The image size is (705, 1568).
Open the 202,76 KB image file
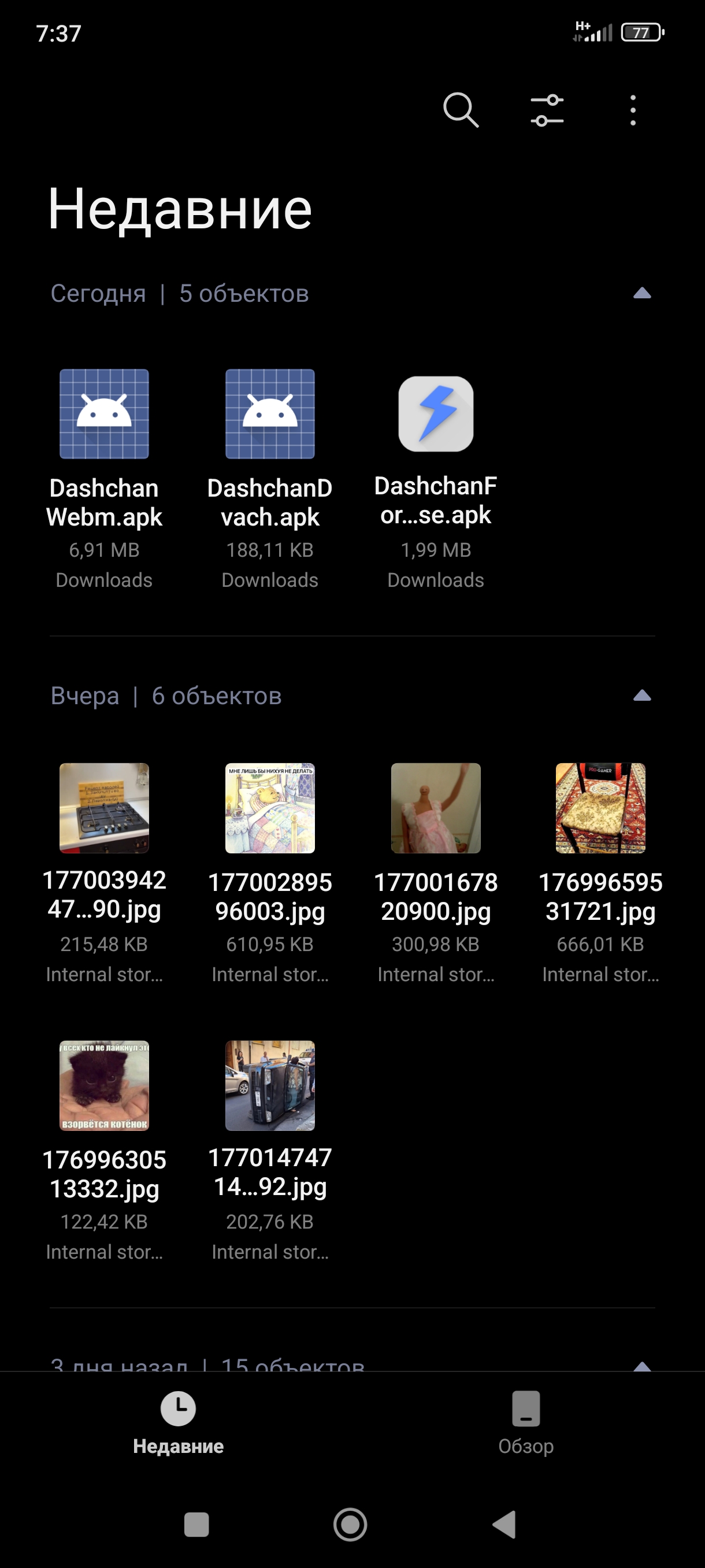(x=270, y=1085)
